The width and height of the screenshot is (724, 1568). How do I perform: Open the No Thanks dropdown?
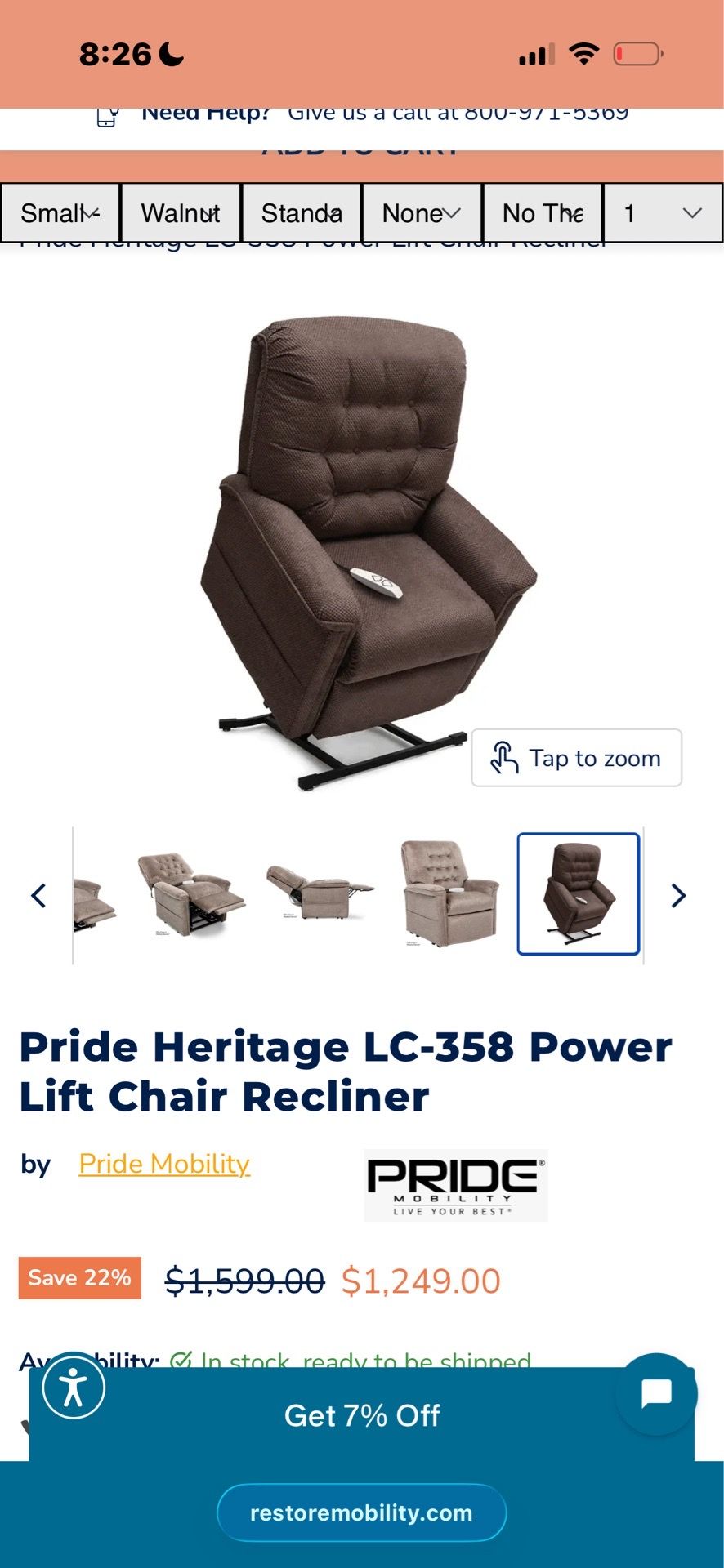[x=543, y=213]
